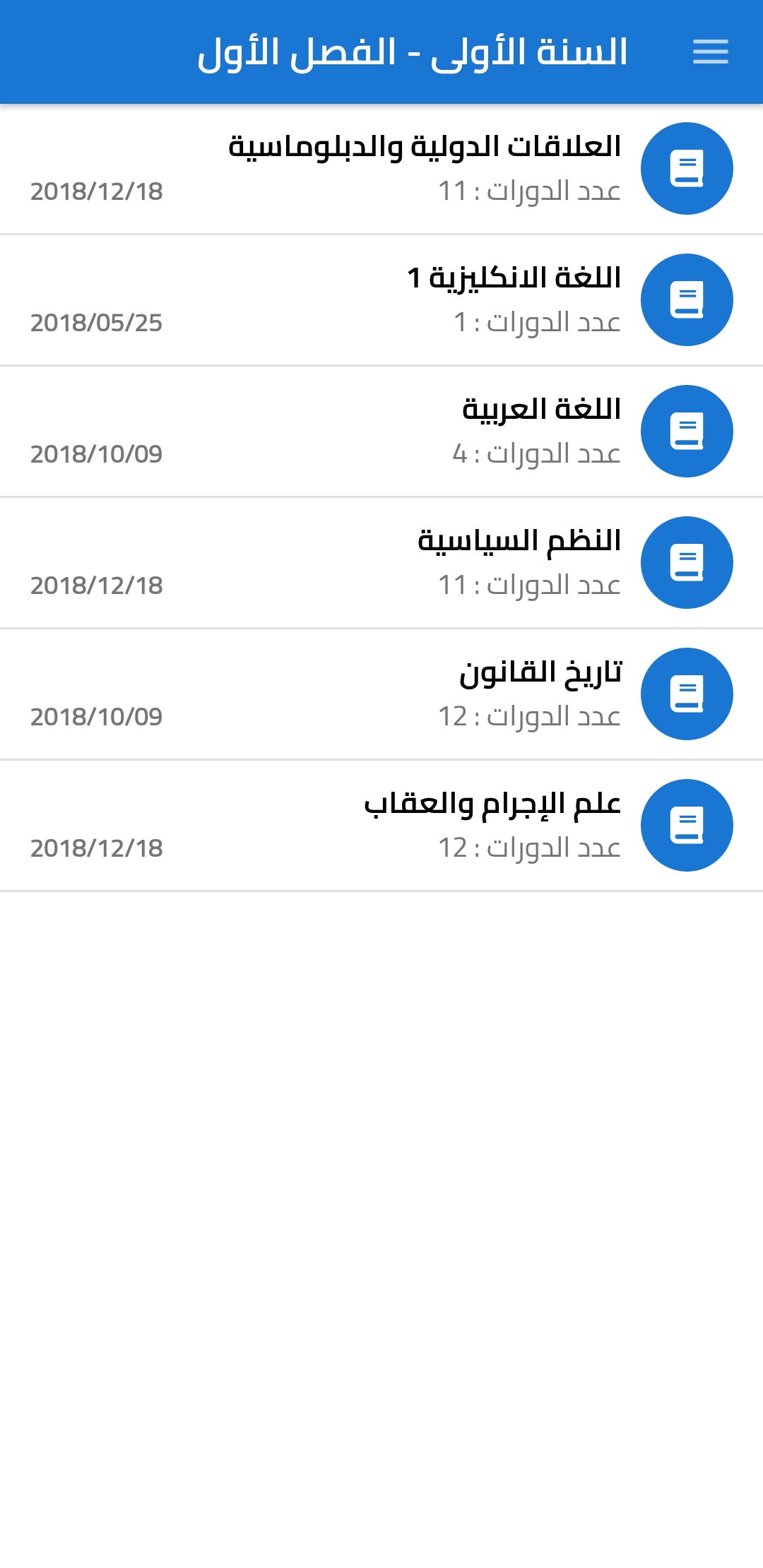This screenshot has width=763, height=1568.
Task: Tap the book icon for اللغة الانكليزية 1
Action: [x=687, y=299]
